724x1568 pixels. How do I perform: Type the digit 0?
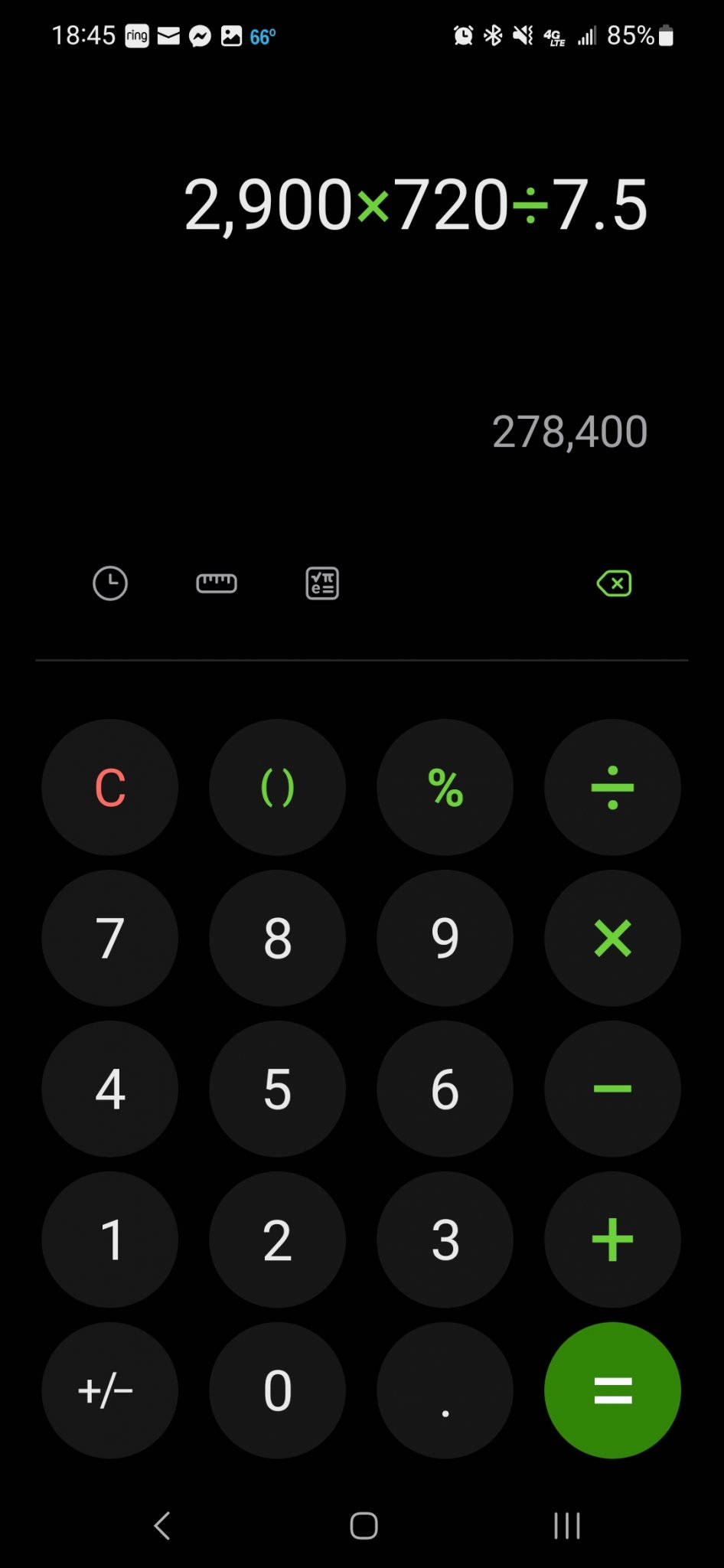tap(277, 1390)
